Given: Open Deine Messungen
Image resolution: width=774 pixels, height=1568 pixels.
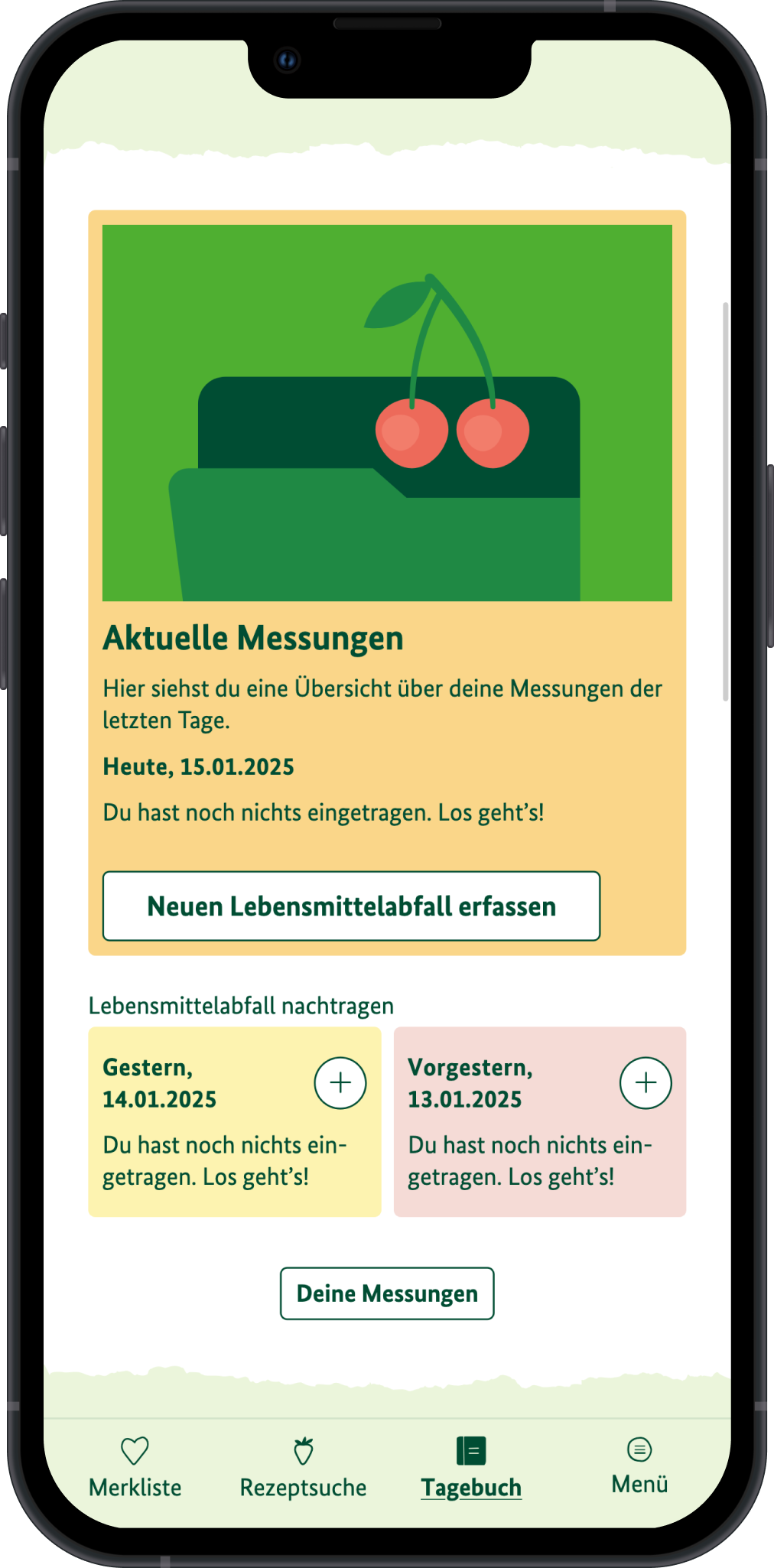Looking at the screenshot, I should (x=387, y=1293).
